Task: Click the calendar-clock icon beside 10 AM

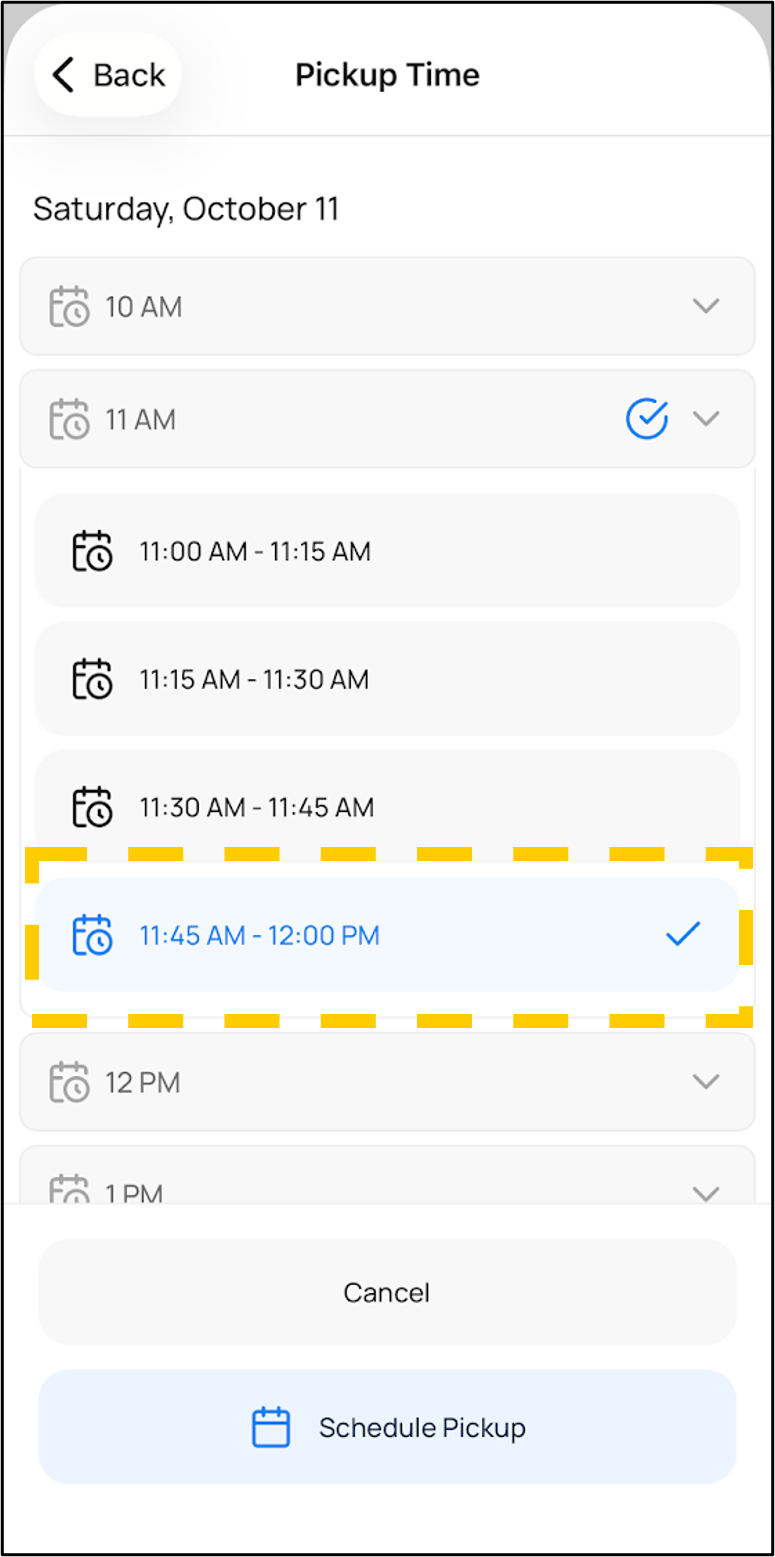Action: [67, 306]
